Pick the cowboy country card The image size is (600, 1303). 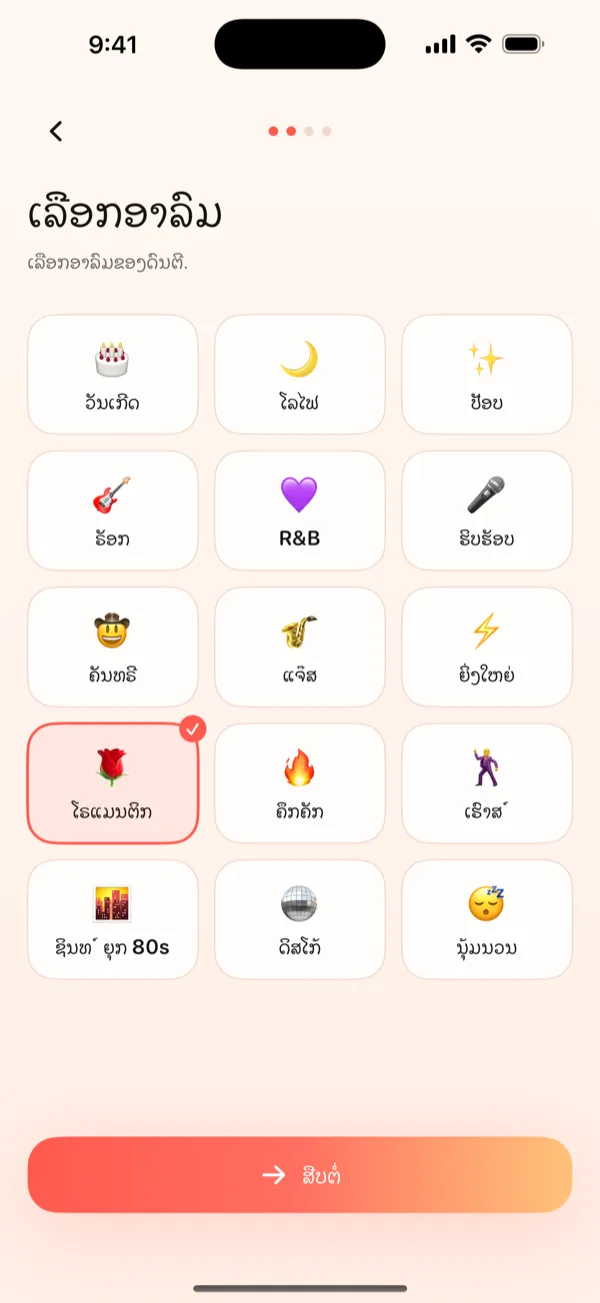pyautogui.click(x=113, y=646)
